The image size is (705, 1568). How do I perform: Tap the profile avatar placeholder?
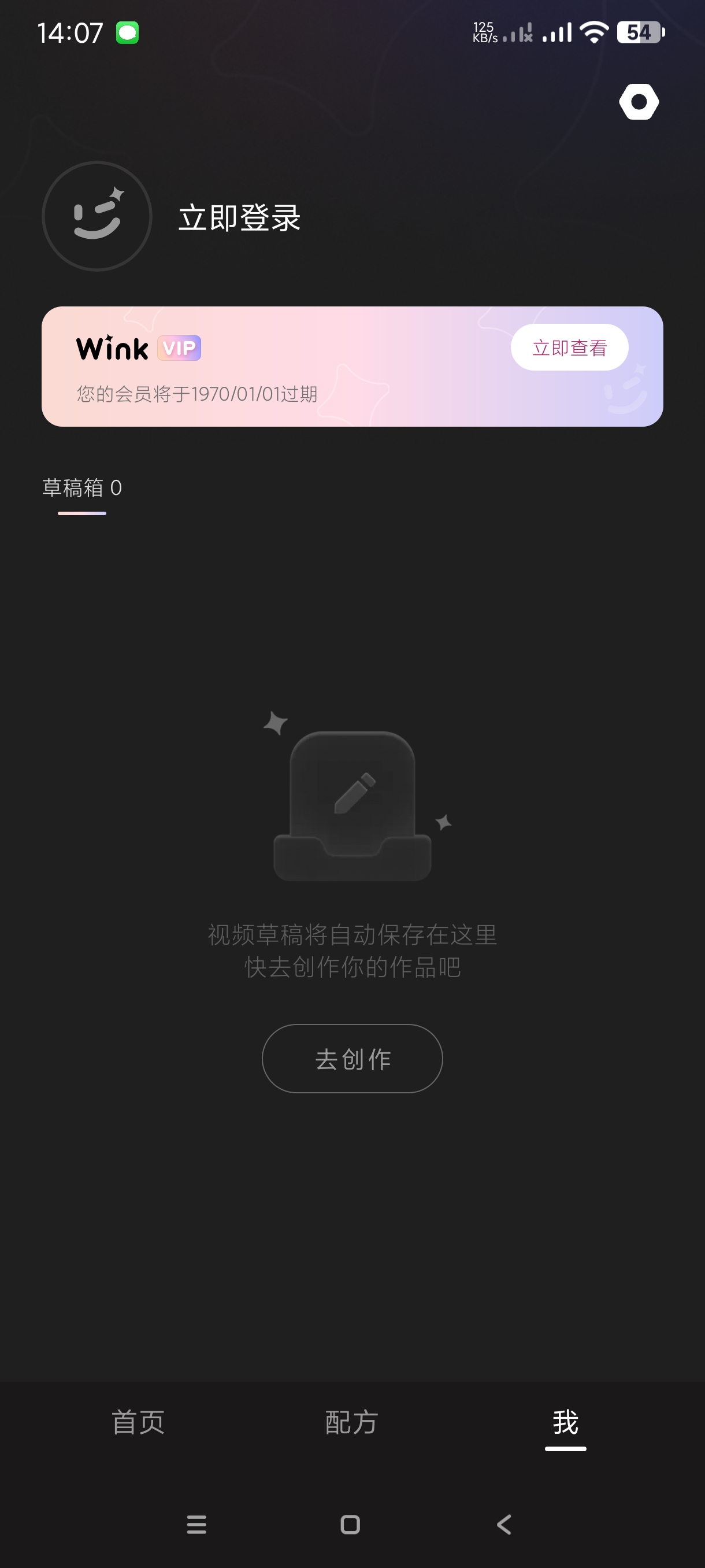pos(97,216)
